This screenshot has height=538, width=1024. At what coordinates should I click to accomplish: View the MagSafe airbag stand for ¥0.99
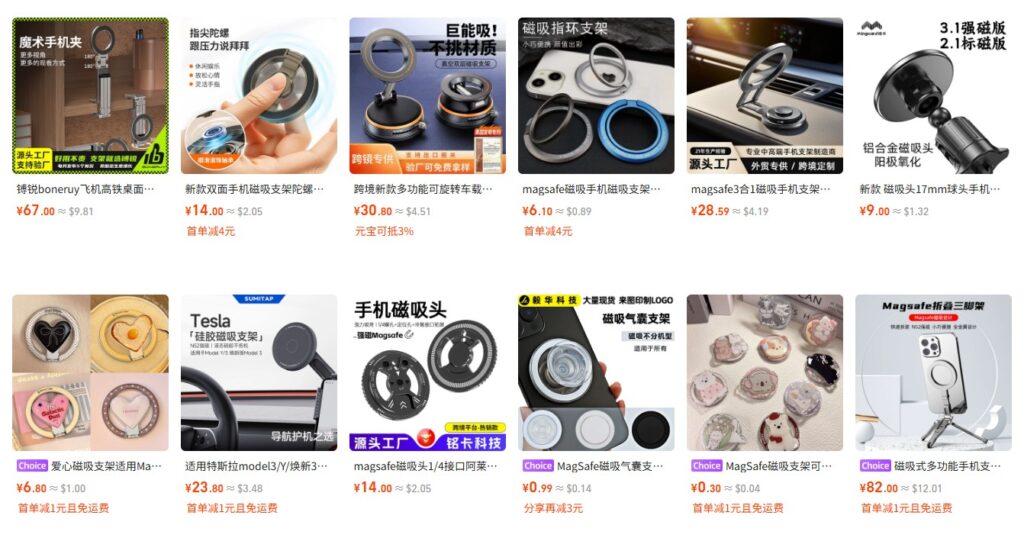point(596,372)
